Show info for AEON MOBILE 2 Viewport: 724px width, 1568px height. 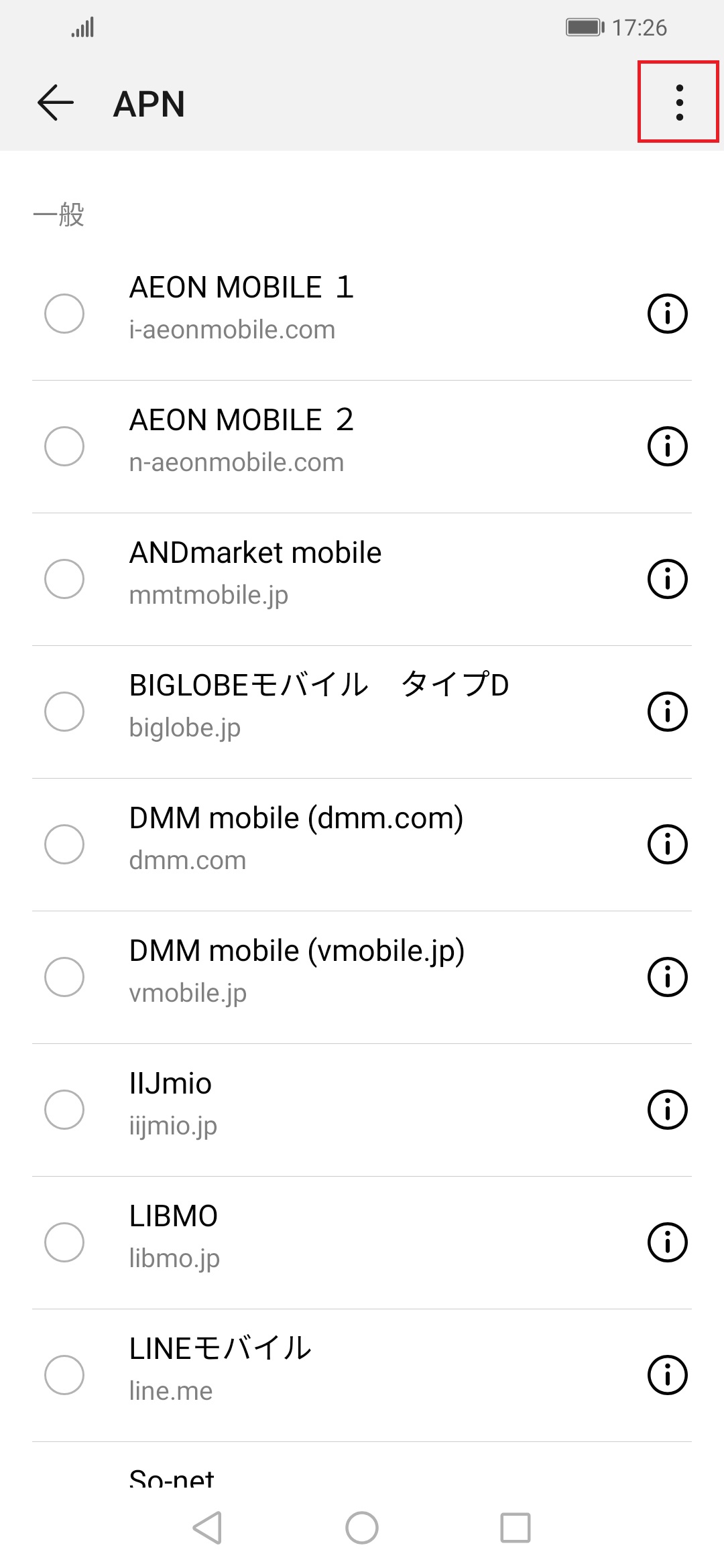point(667,444)
